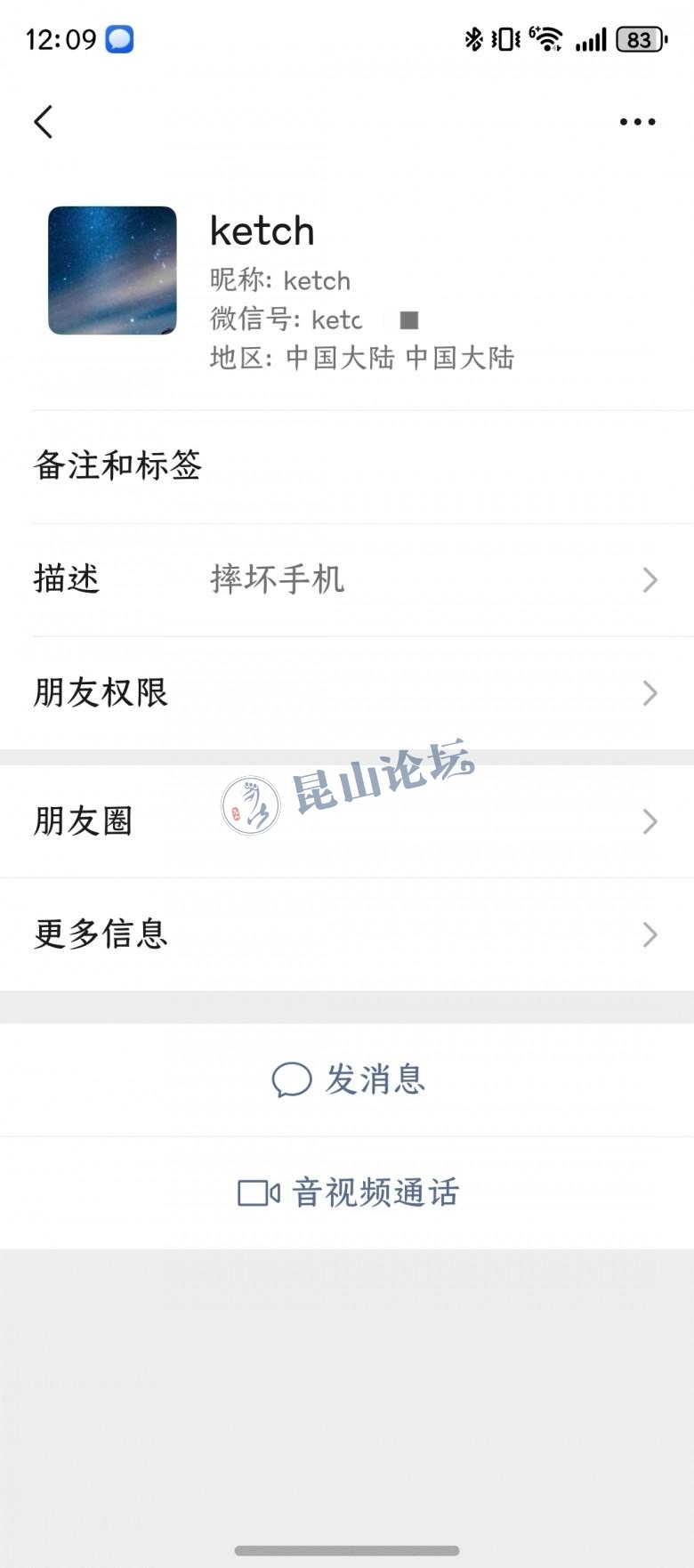The width and height of the screenshot is (694, 1568).
Task: View ketch's profile avatar
Action: [x=112, y=271]
